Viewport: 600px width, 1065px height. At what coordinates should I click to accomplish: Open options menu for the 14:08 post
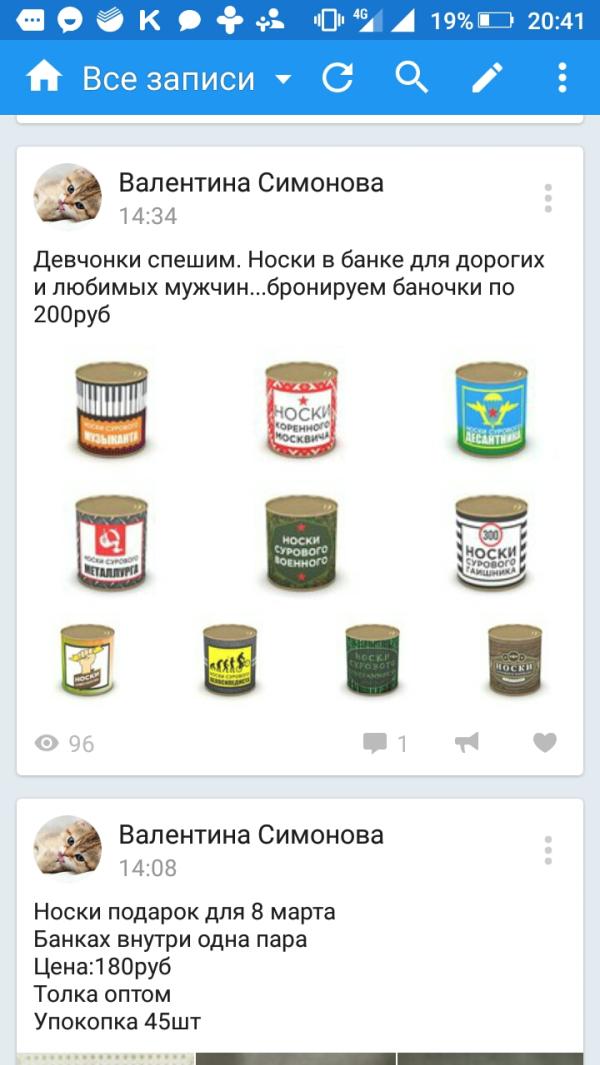tap(548, 850)
